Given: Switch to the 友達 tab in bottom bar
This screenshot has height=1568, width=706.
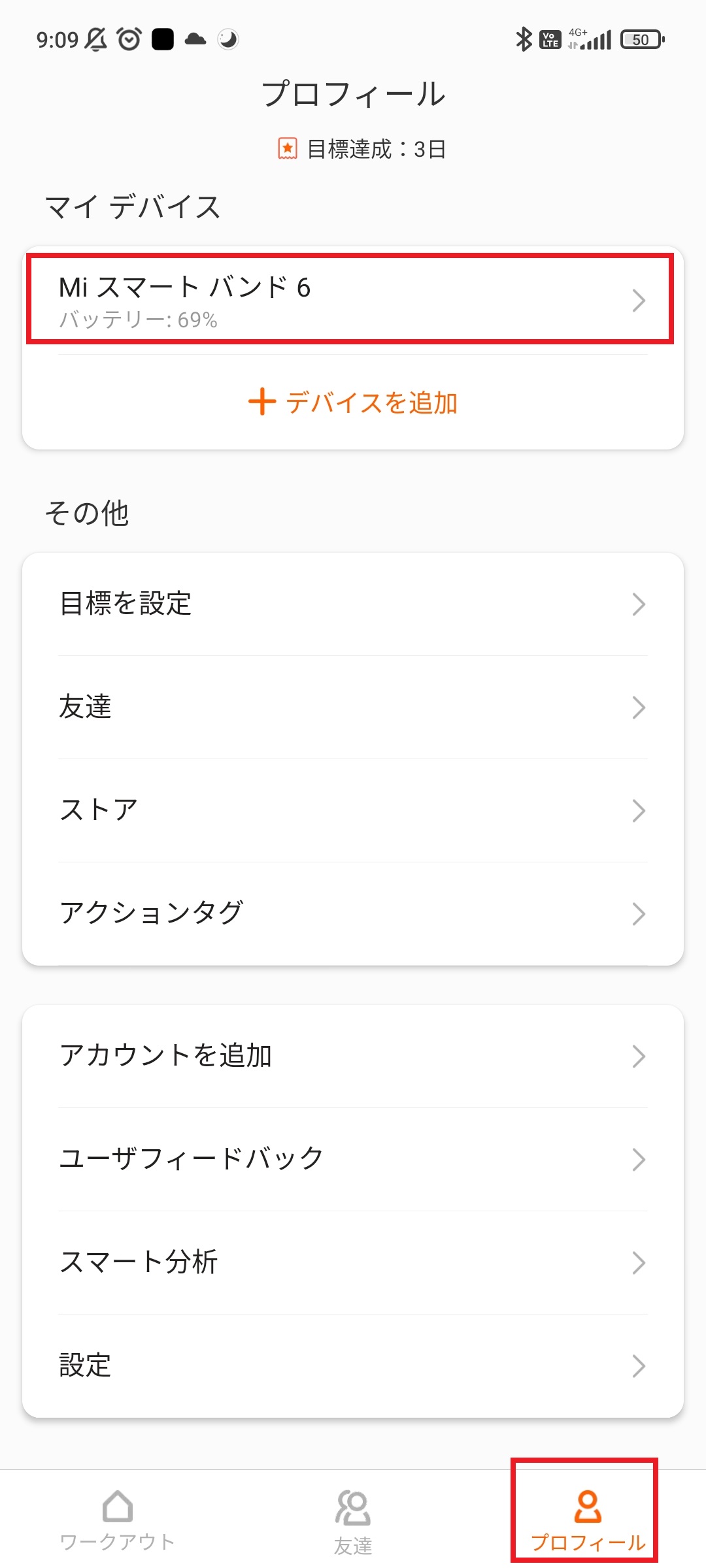Looking at the screenshot, I should point(353,1520).
